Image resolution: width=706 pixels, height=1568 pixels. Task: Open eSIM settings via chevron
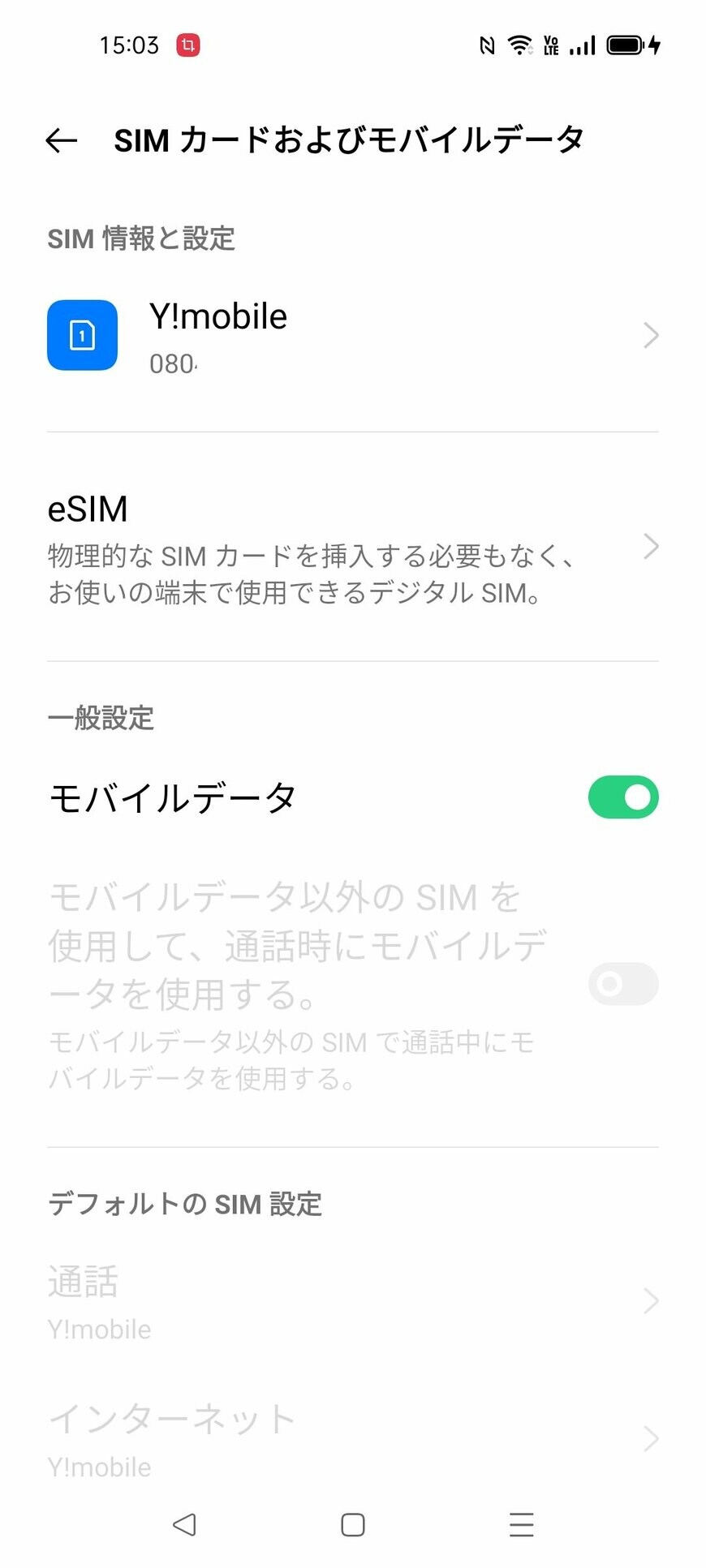coord(651,547)
